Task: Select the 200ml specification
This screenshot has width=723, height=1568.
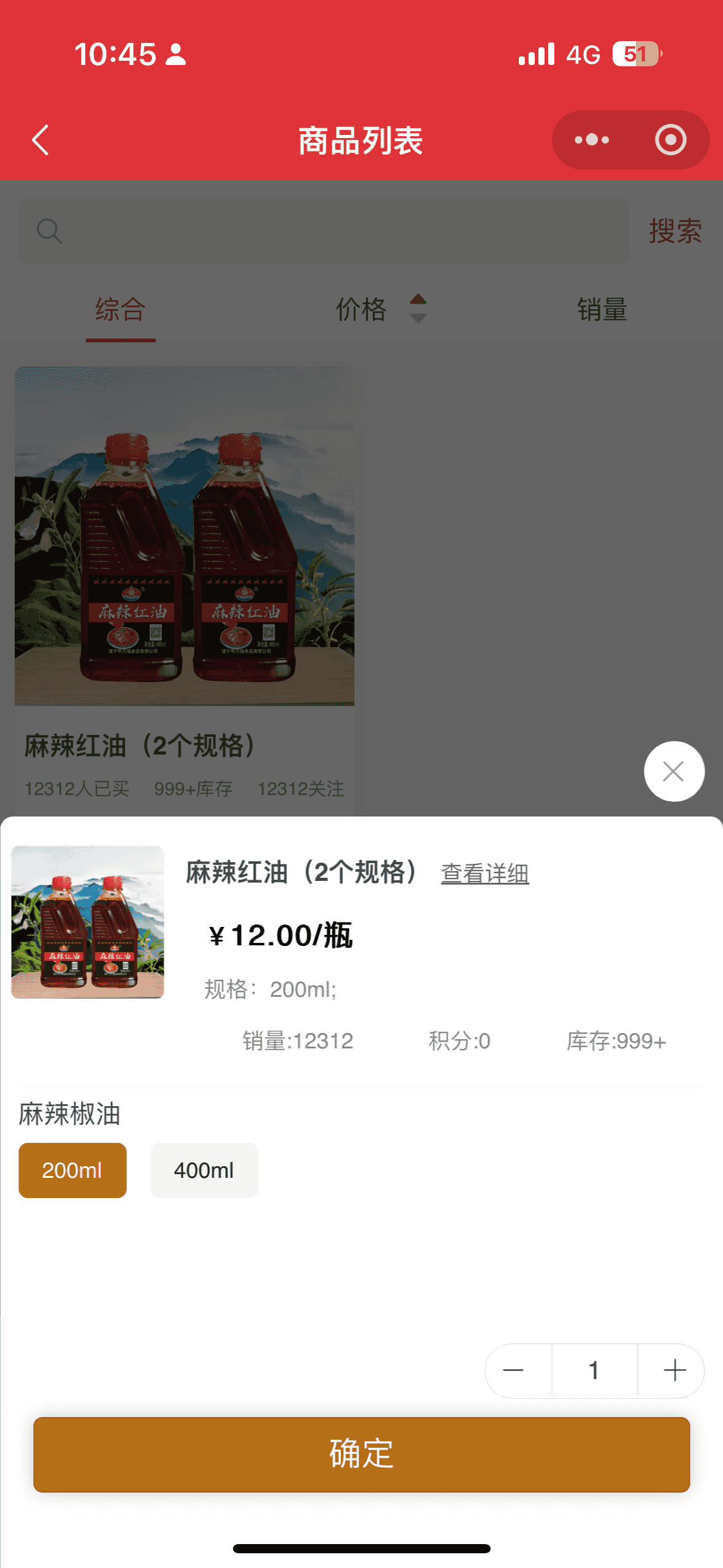Action: pos(72,1170)
